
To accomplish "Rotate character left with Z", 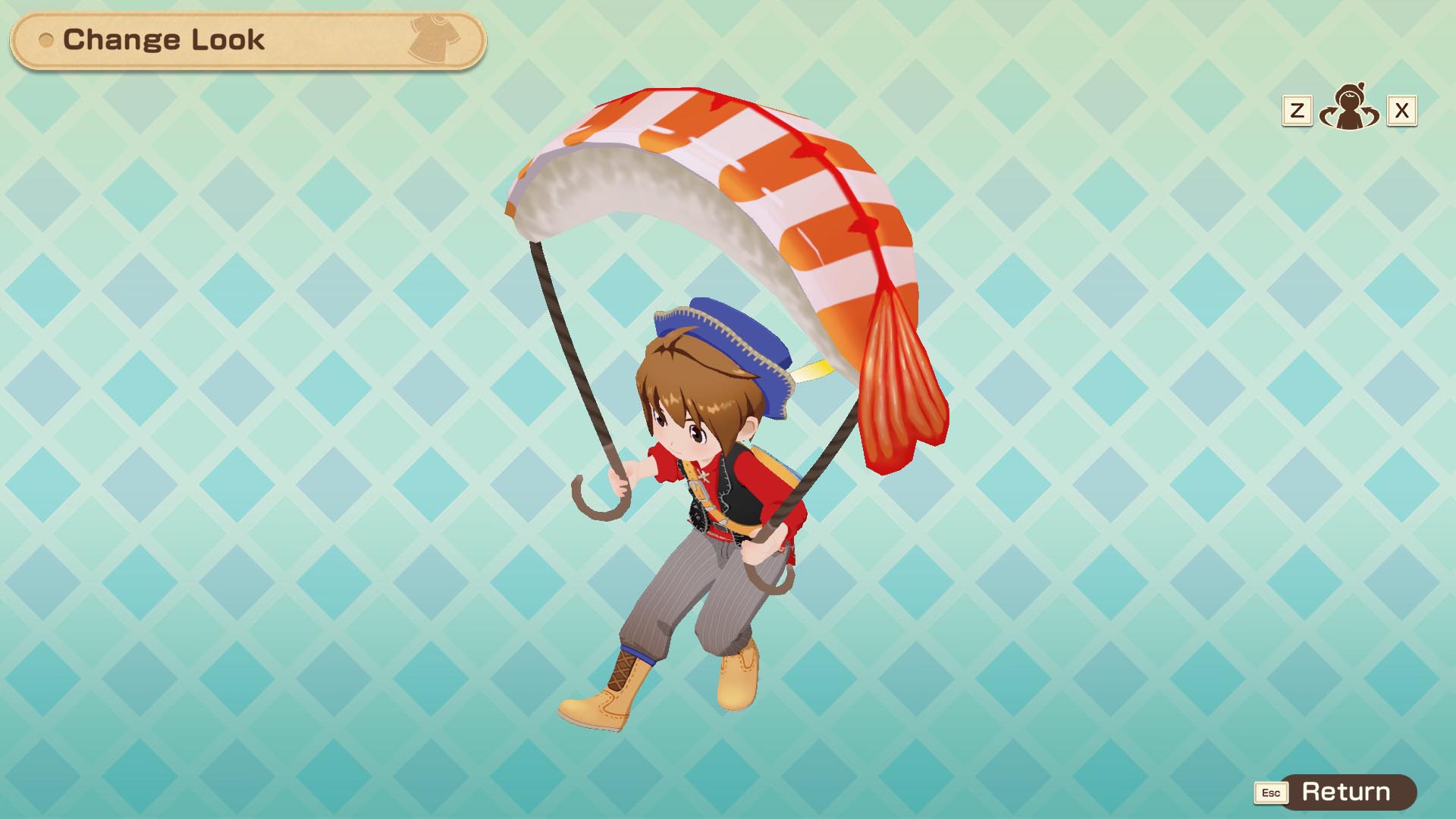I will [1297, 111].
